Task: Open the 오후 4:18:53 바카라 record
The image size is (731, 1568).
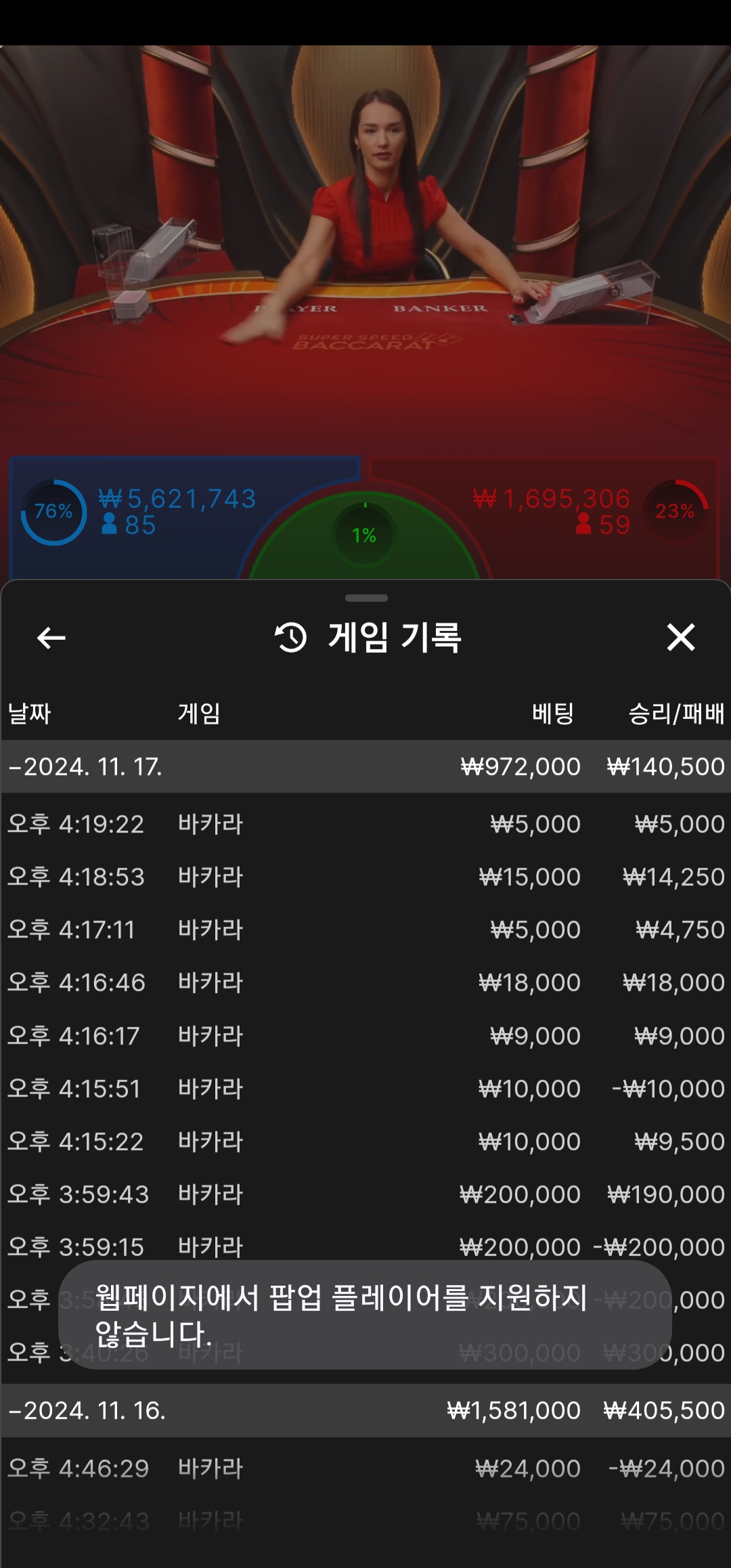Action: [365, 877]
